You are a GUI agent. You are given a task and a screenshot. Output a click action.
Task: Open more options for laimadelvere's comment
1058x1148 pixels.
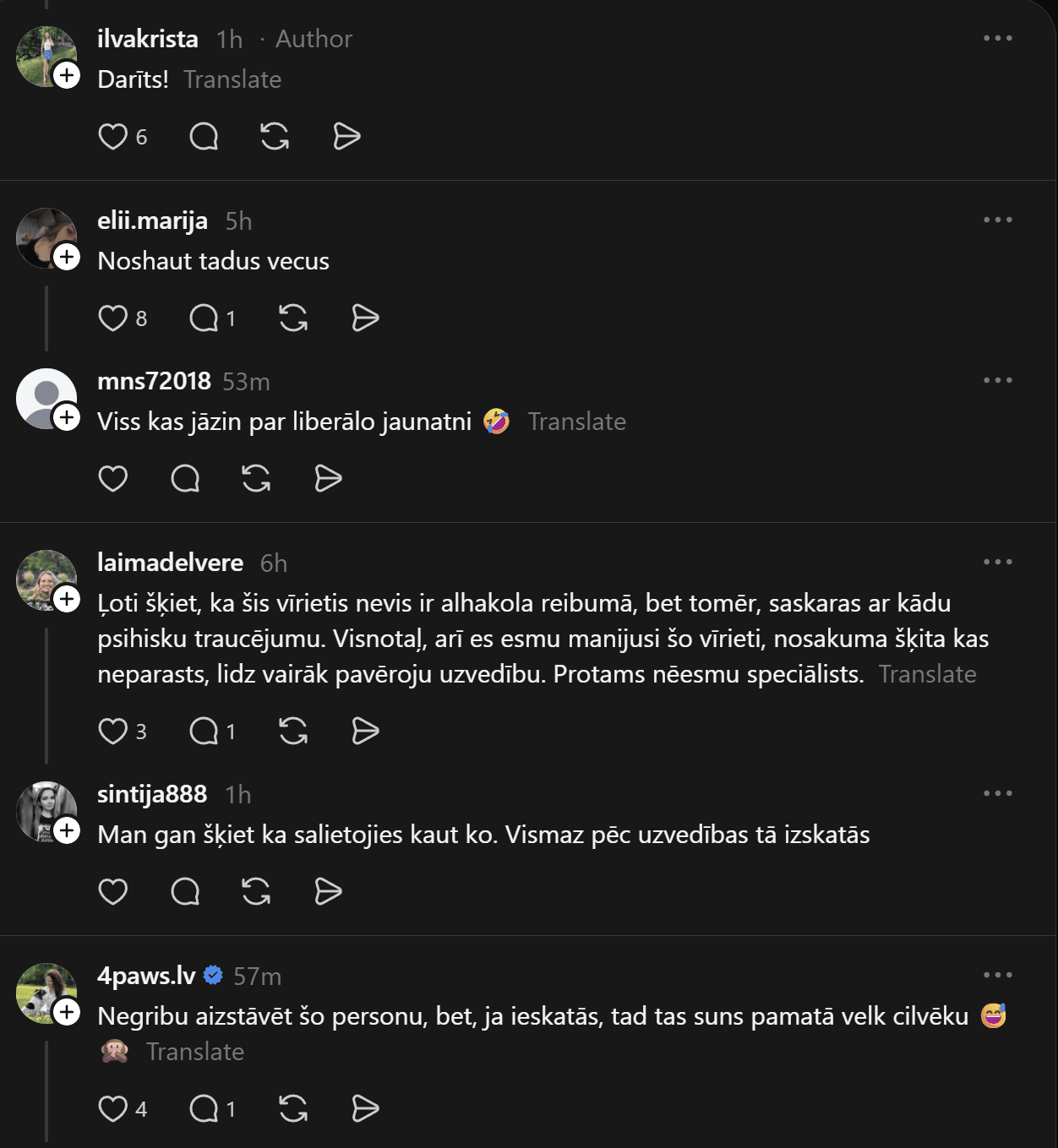[997, 563]
